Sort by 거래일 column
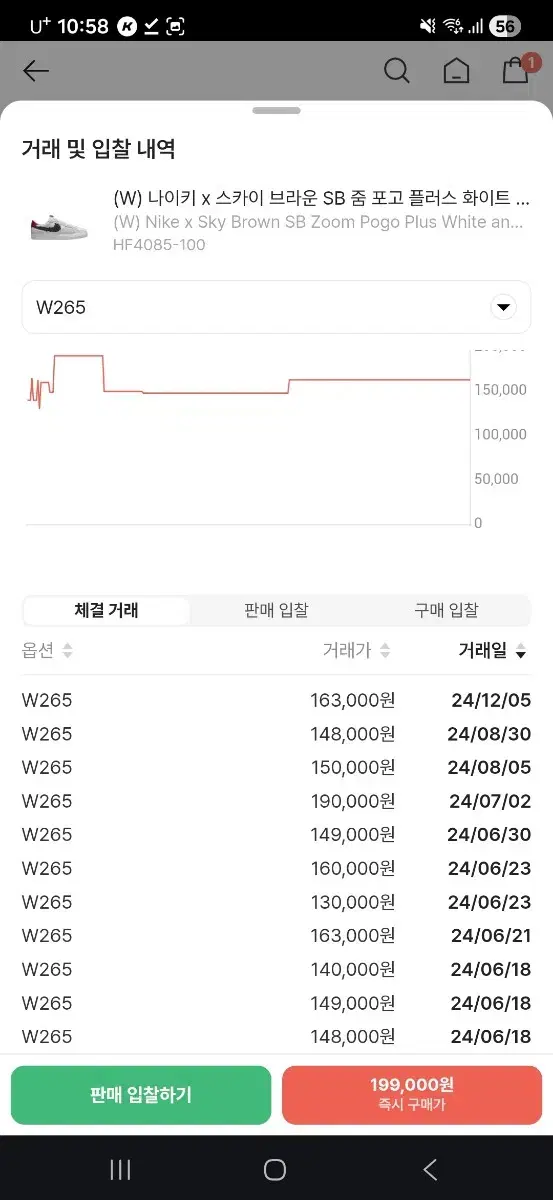 coord(492,651)
